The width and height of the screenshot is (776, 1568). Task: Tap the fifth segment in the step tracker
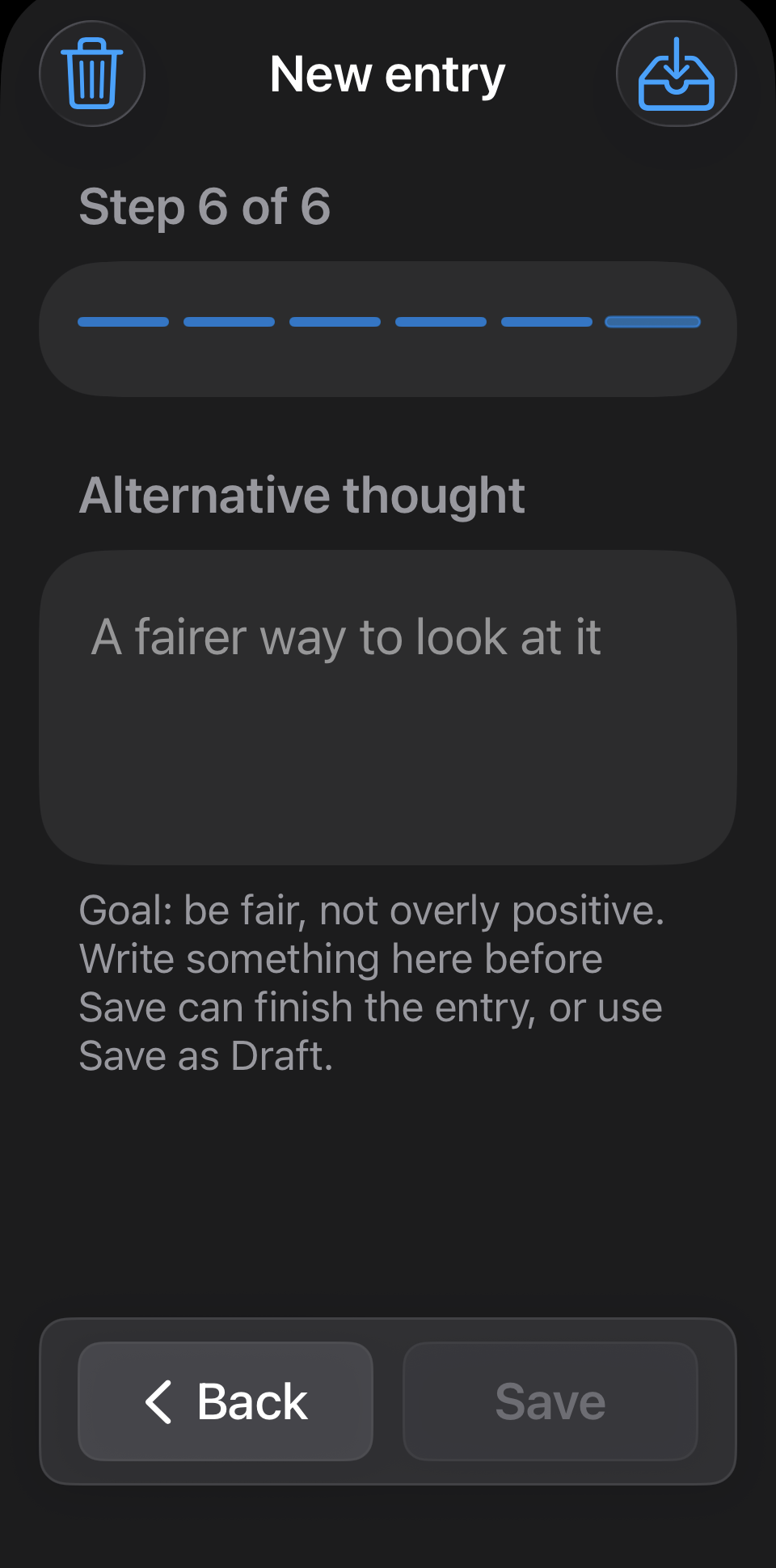tap(546, 322)
